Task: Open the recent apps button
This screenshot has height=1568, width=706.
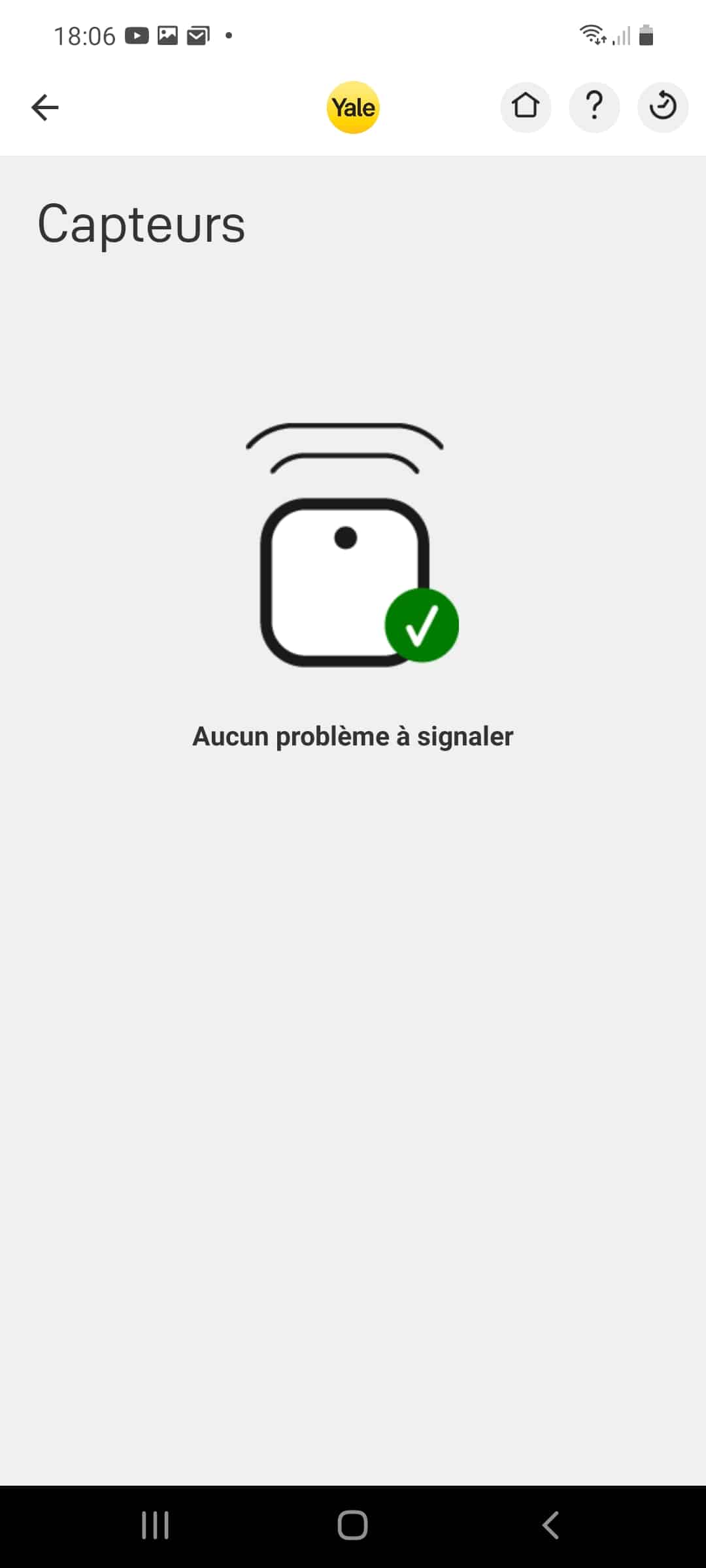Action: point(156,1526)
